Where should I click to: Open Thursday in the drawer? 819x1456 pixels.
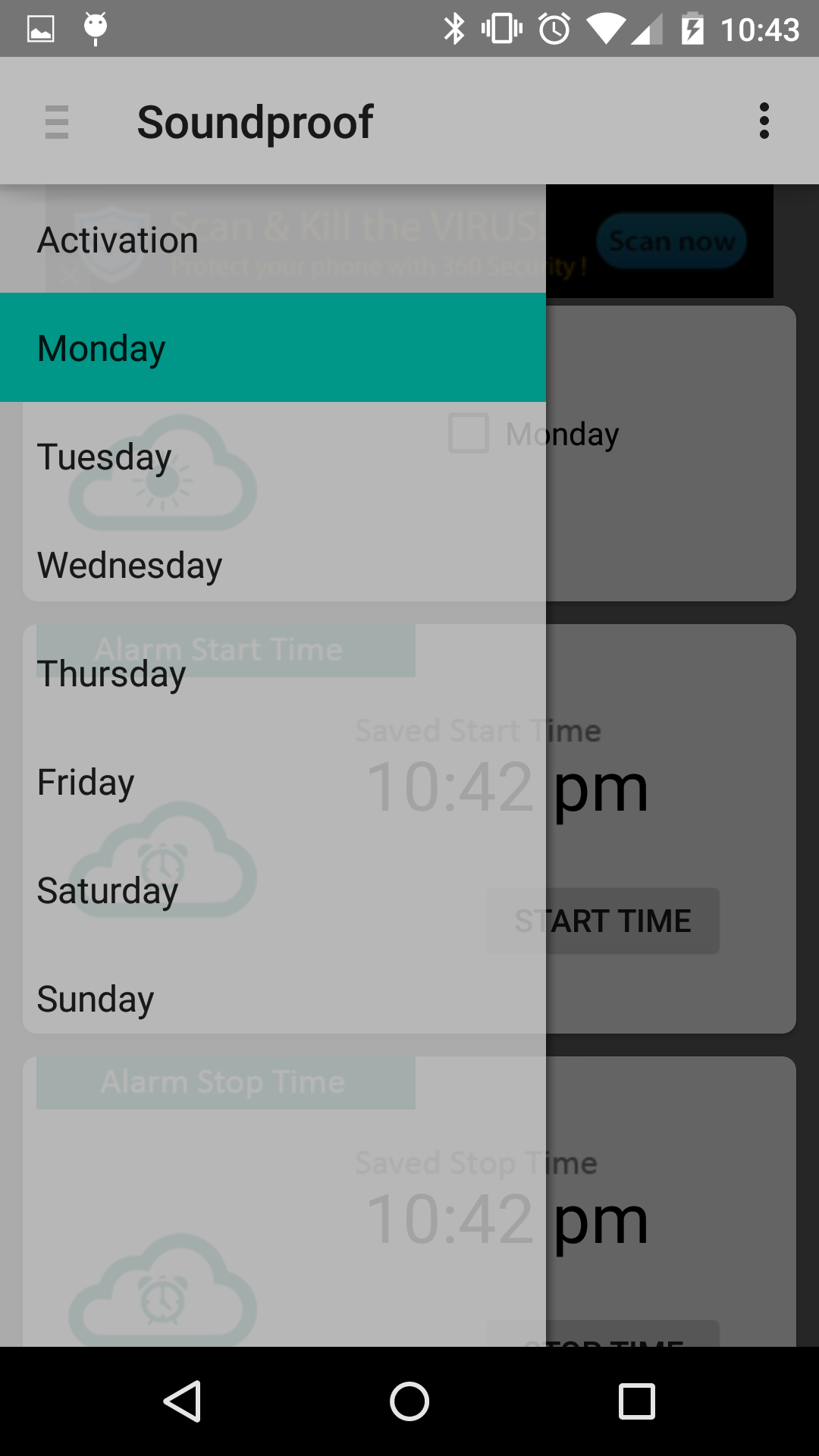tap(273, 673)
